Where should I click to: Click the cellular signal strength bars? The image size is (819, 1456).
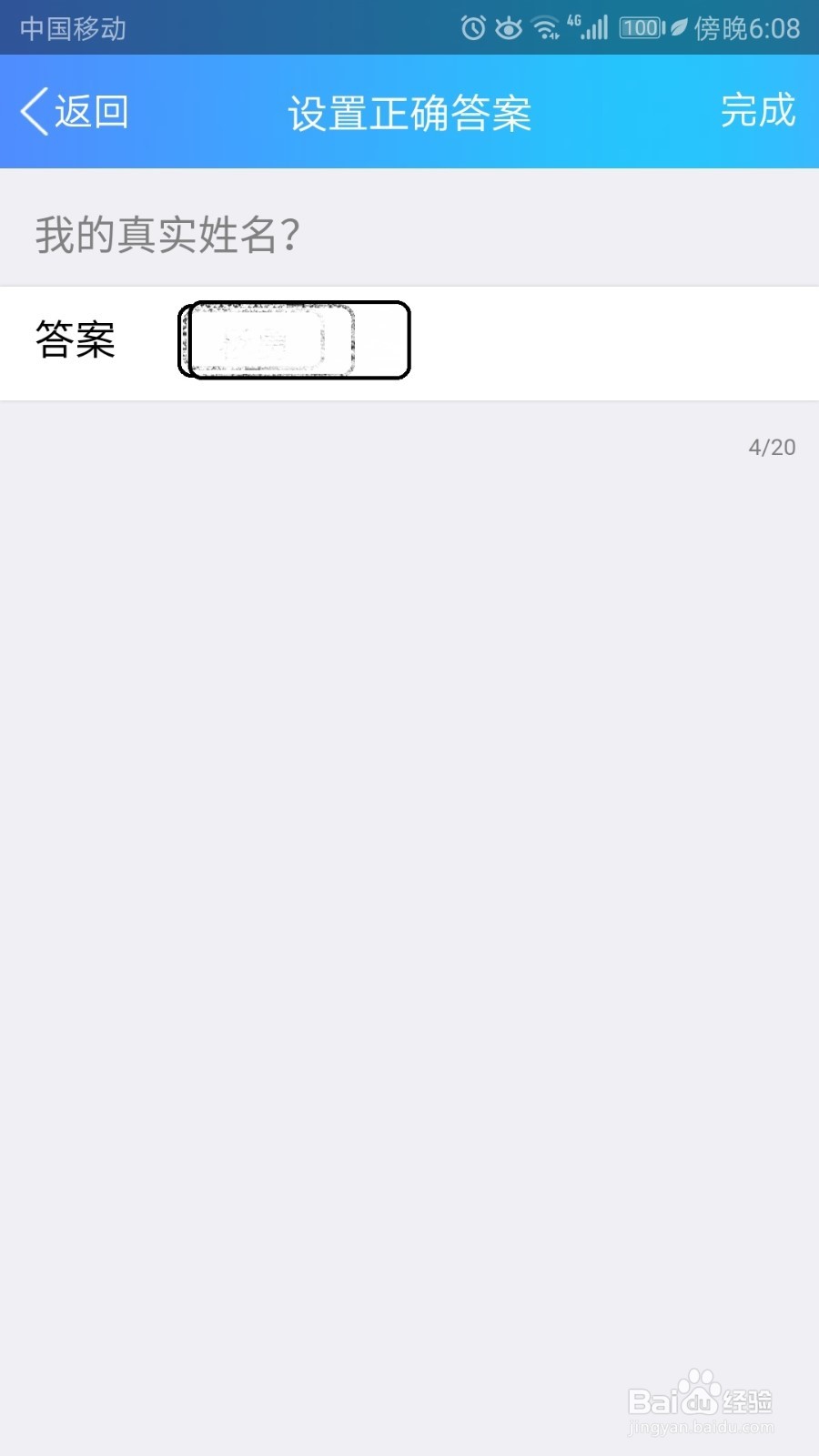(x=596, y=28)
